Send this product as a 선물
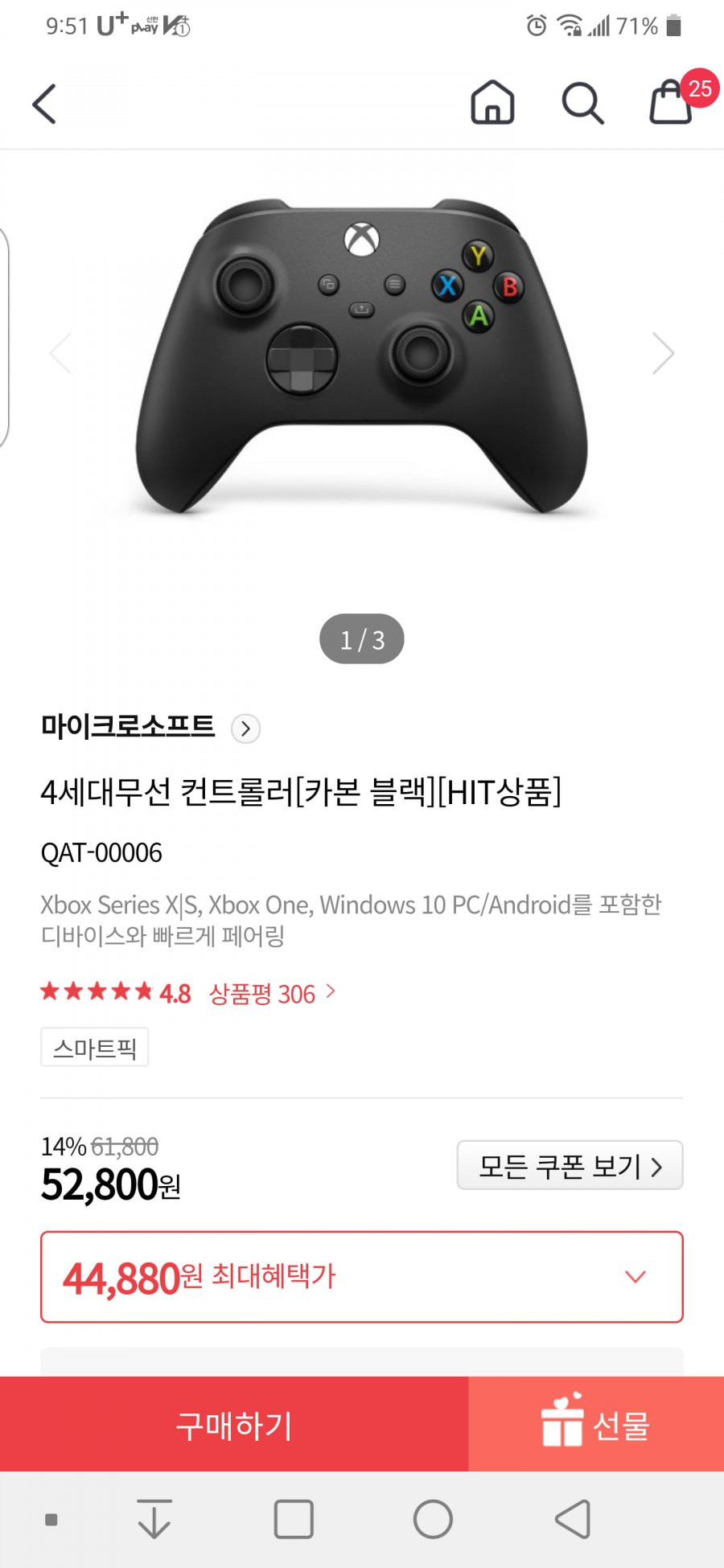Viewport: 724px width, 1568px height. coord(596,1425)
